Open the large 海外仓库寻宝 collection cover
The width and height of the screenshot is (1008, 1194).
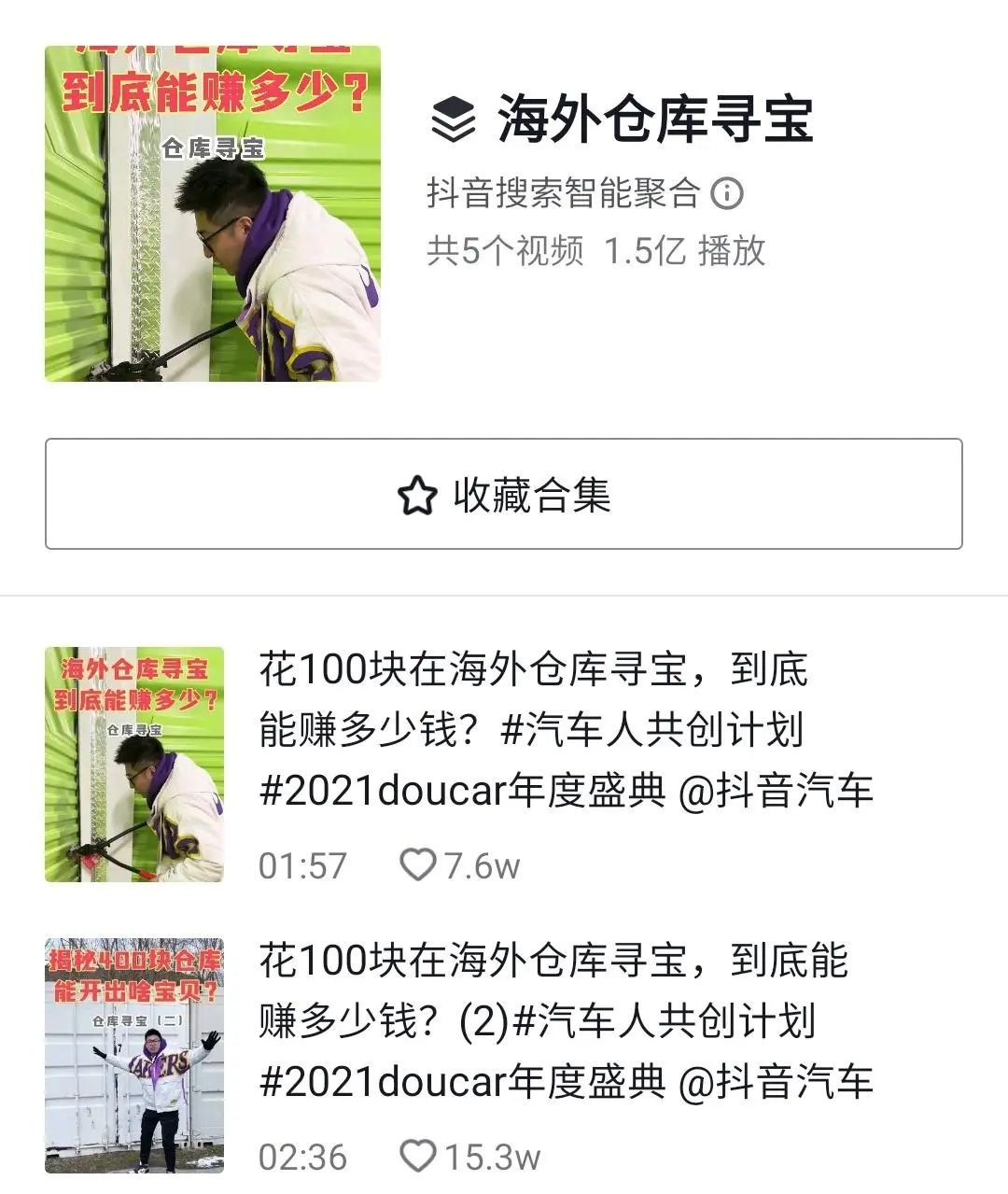[x=213, y=214]
